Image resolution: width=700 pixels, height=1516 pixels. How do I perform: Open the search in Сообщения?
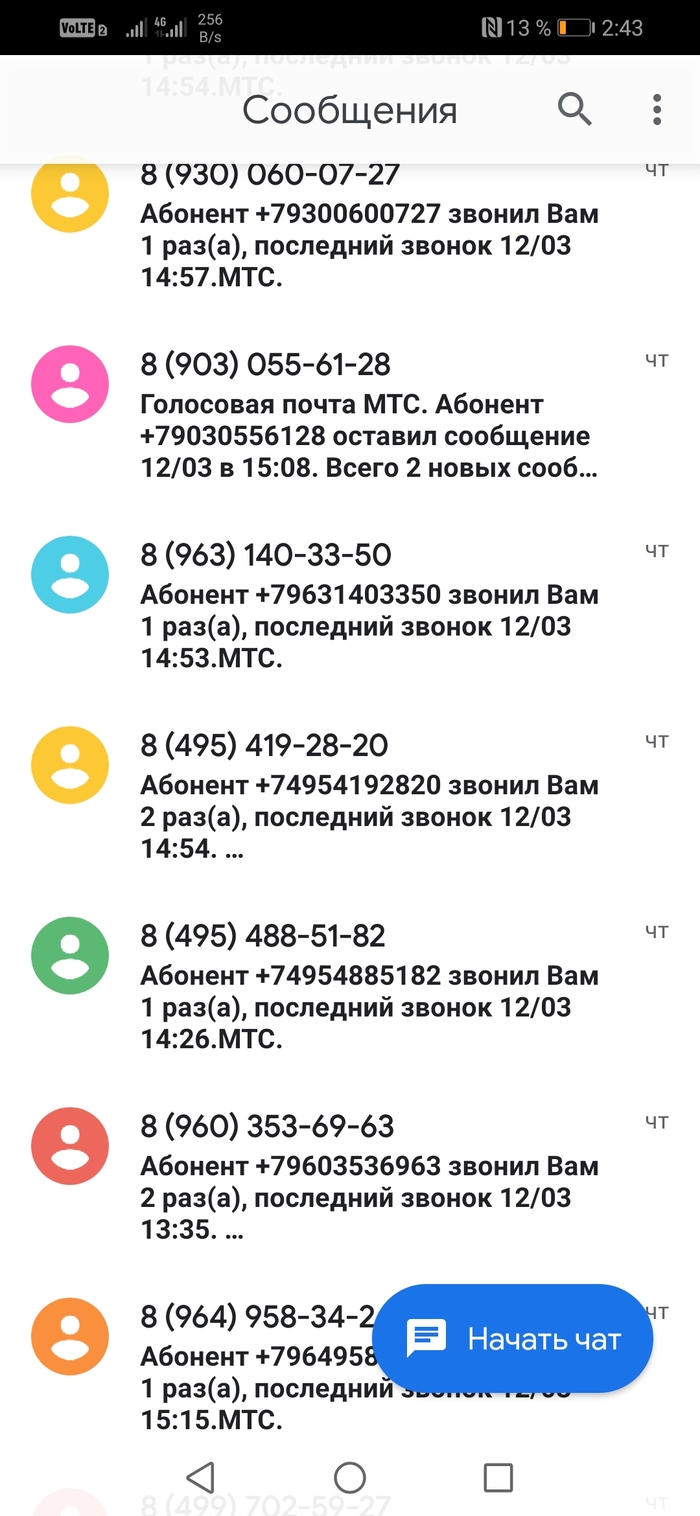pyautogui.click(x=575, y=109)
